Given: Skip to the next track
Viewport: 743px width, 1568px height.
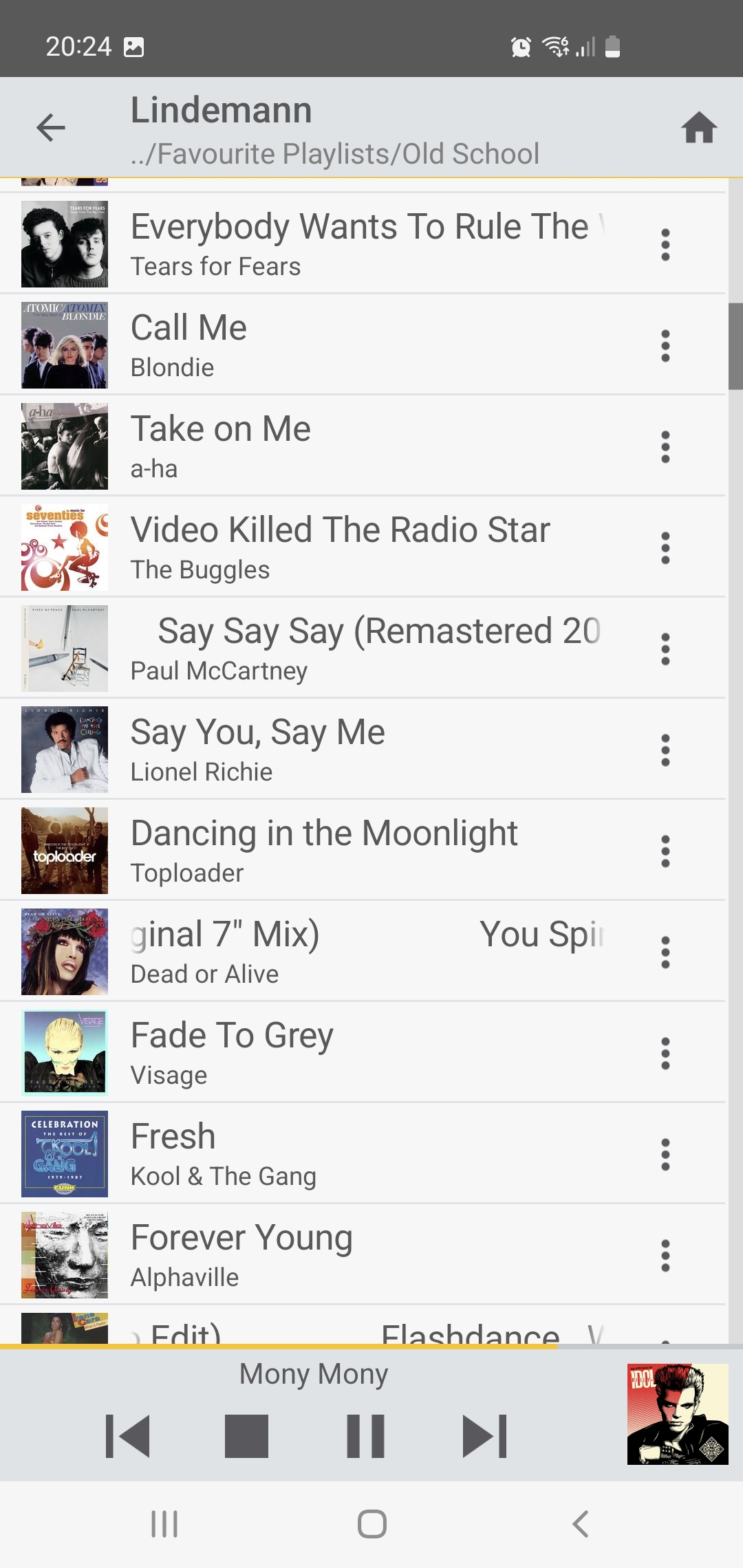Looking at the screenshot, I should (x=484, y=1436).
